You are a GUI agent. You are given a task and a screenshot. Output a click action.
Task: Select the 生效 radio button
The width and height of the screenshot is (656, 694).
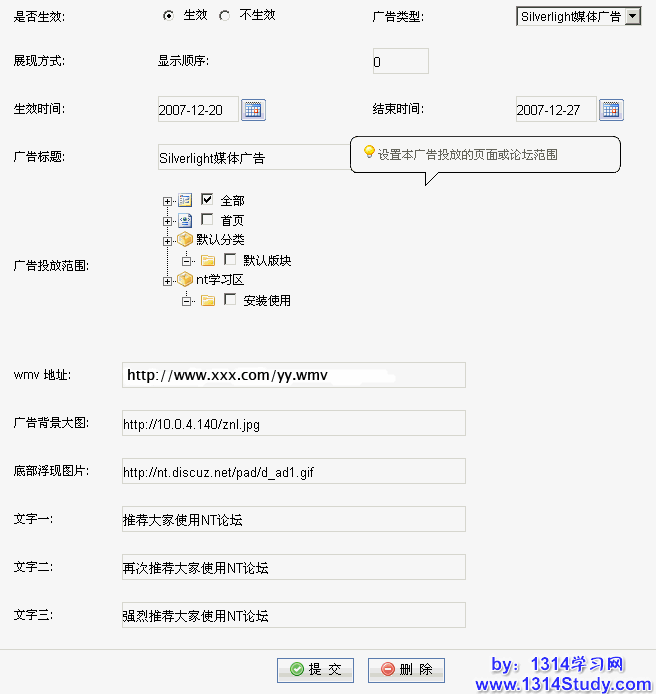click(169, 16)
